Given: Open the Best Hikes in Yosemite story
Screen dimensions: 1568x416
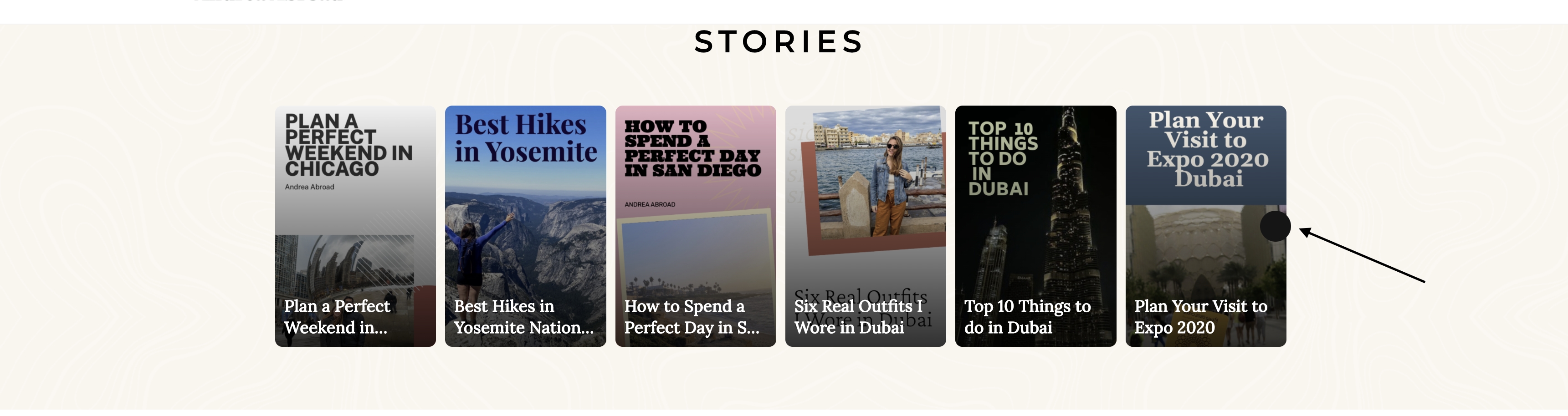Looking at the screenshot, I should (x=525, y=226).
